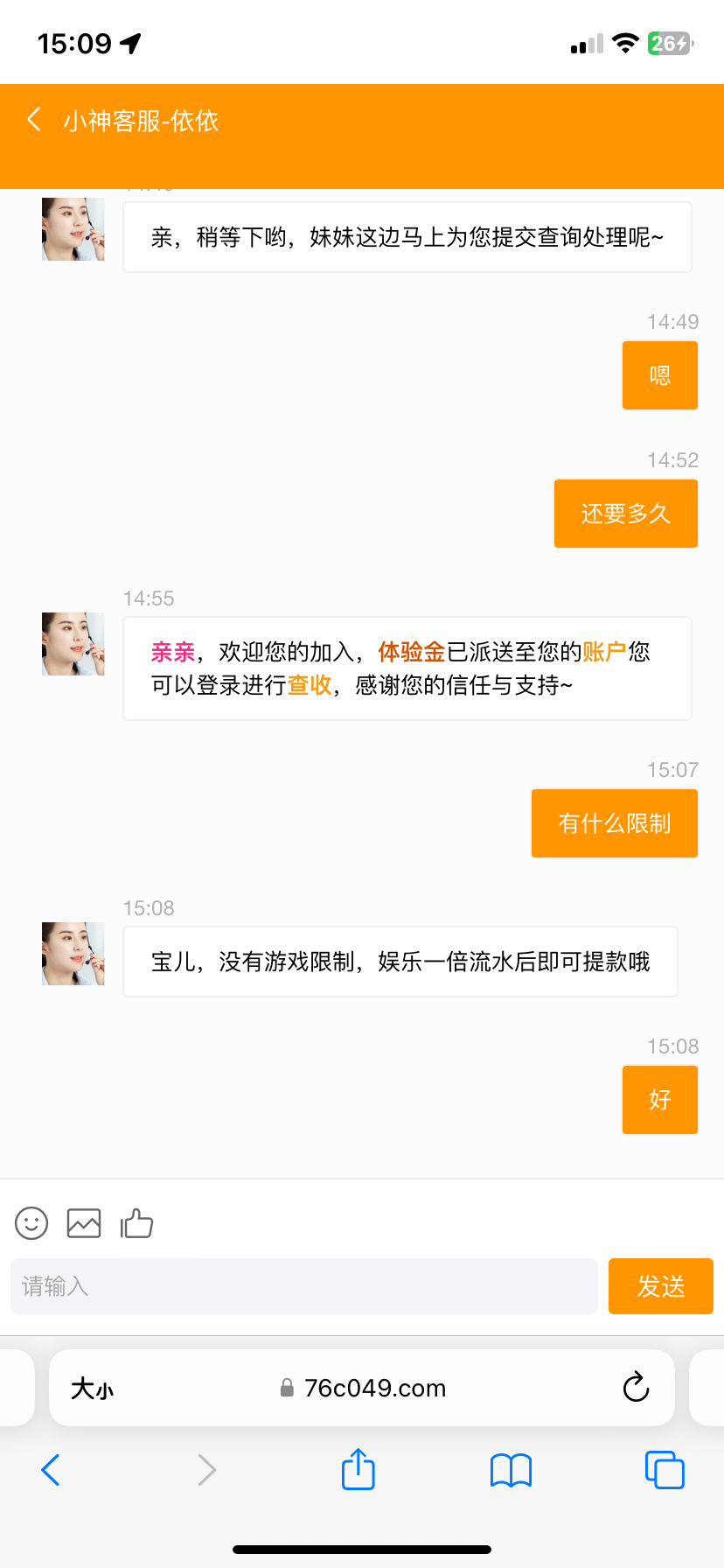Screen dimensions: 724x1568
Task: Reload the 76c049.com page
Action: pyautogui.click(x=636, y=1387)
